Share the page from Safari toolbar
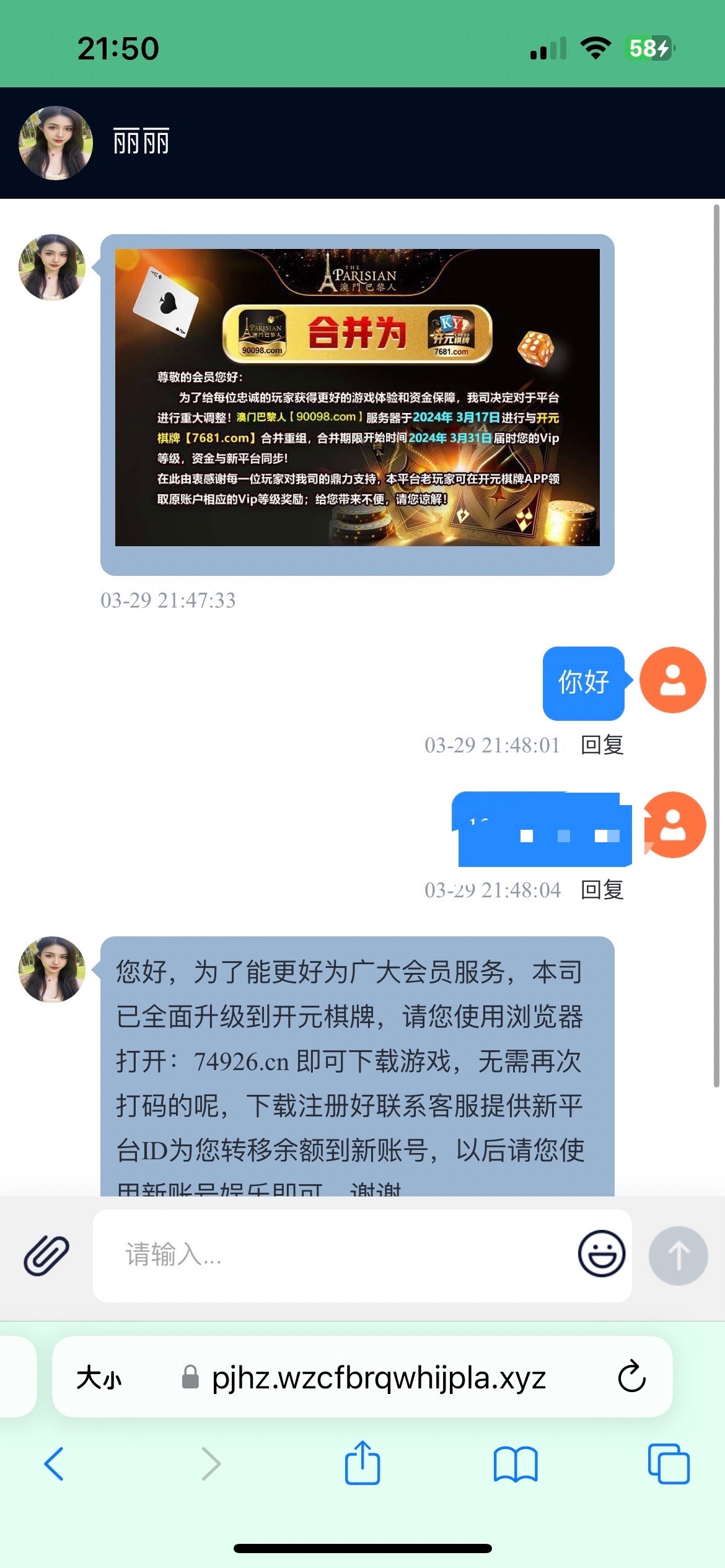Viewport: 725px width, 1568px height. pos(362,1463)
